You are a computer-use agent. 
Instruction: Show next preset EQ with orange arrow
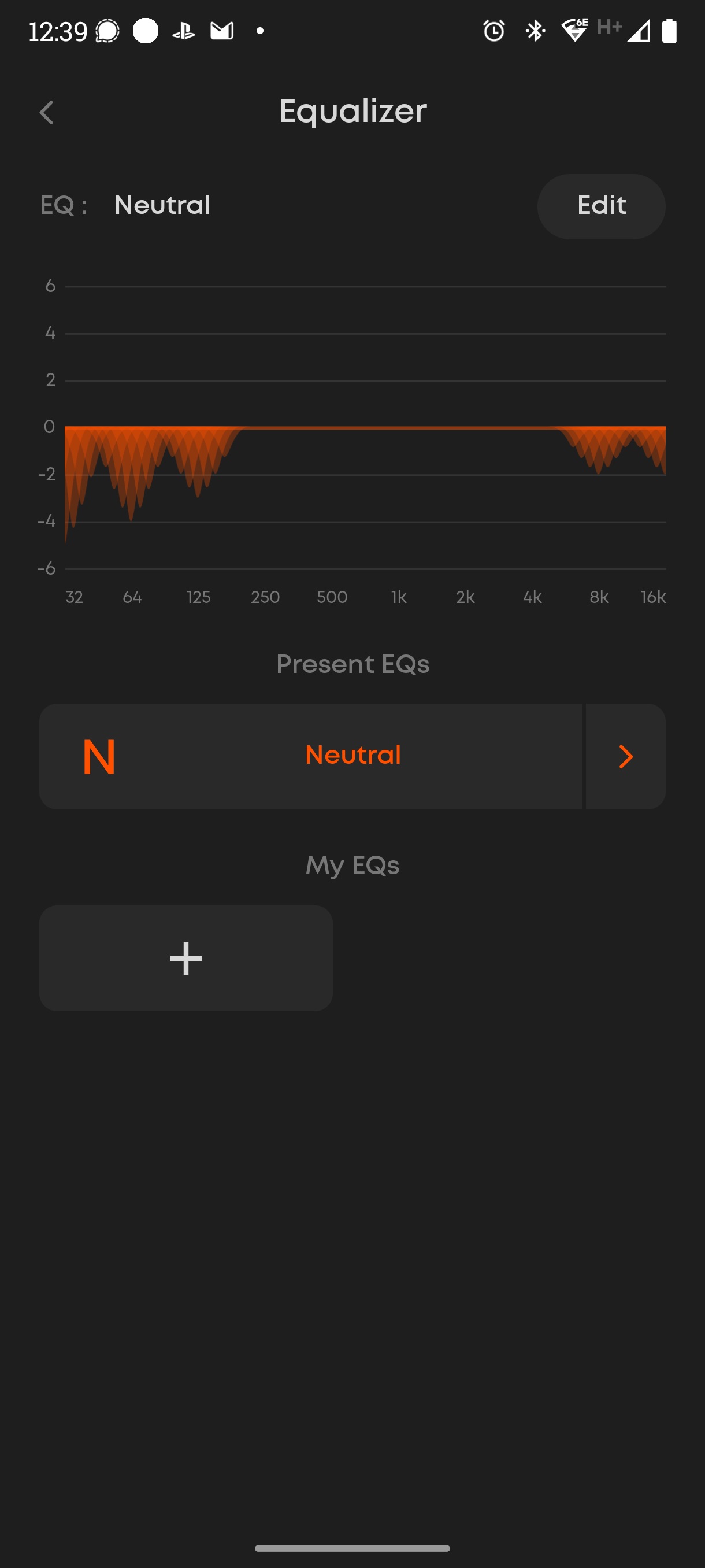[625, 757]
